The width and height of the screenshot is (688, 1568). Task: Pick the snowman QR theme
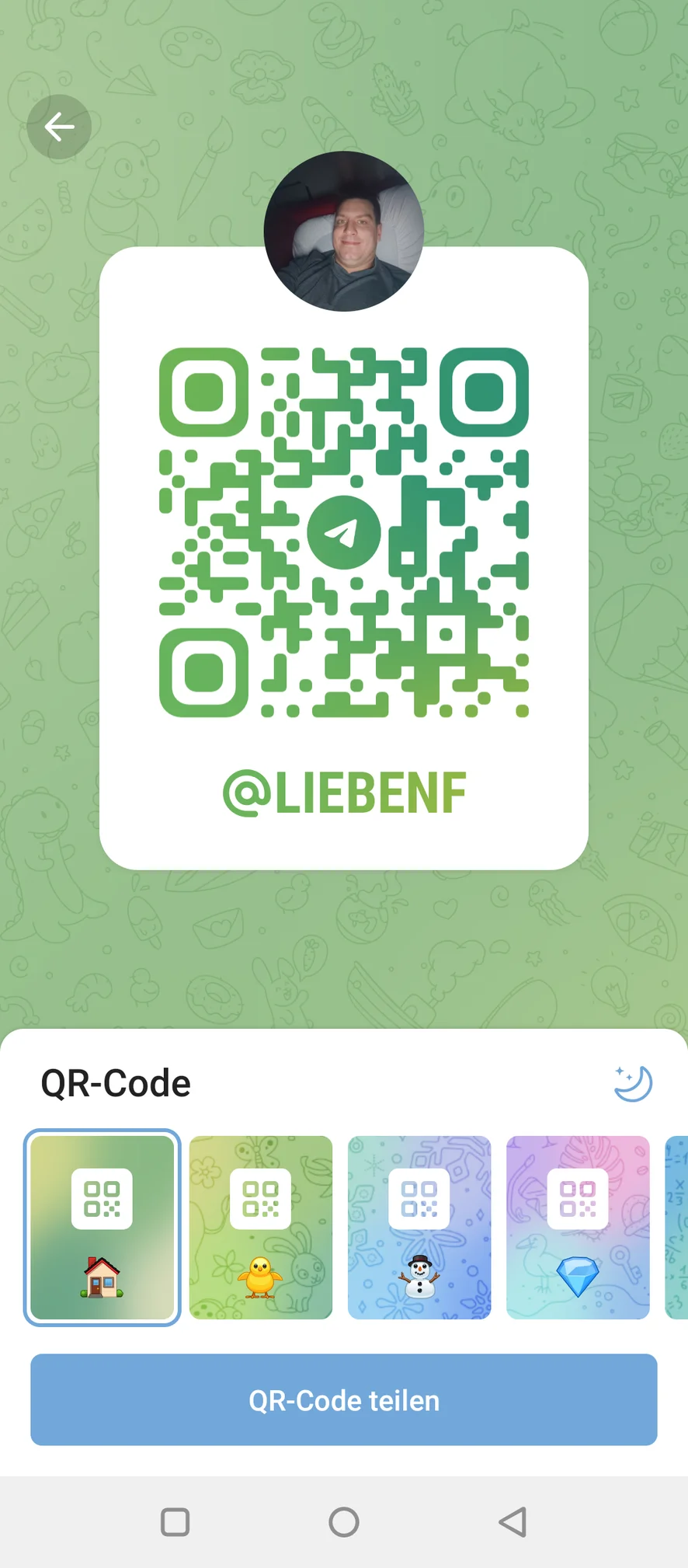pyautogui.click(x=419, y=1228)
